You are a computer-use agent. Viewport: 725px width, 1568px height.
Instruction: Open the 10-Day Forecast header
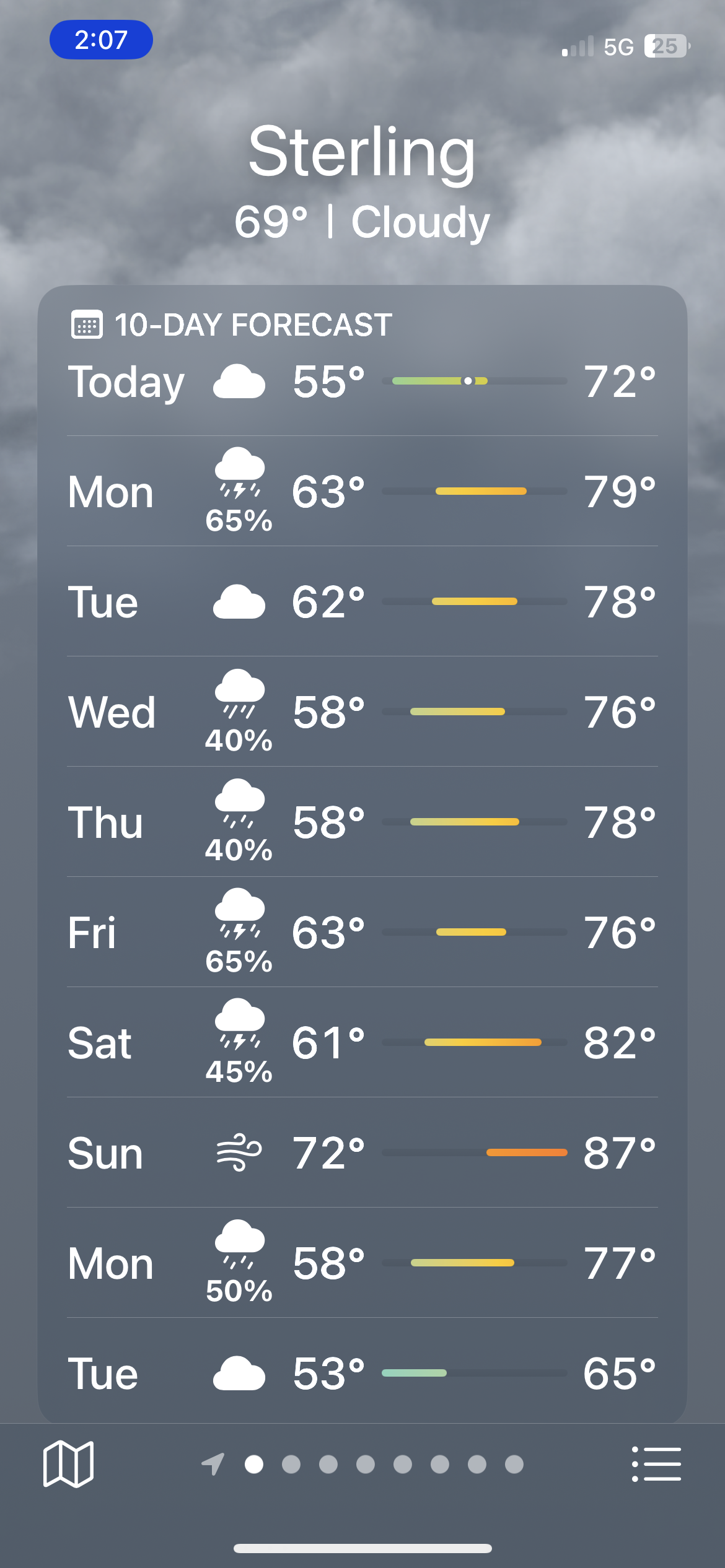(232, 325)
